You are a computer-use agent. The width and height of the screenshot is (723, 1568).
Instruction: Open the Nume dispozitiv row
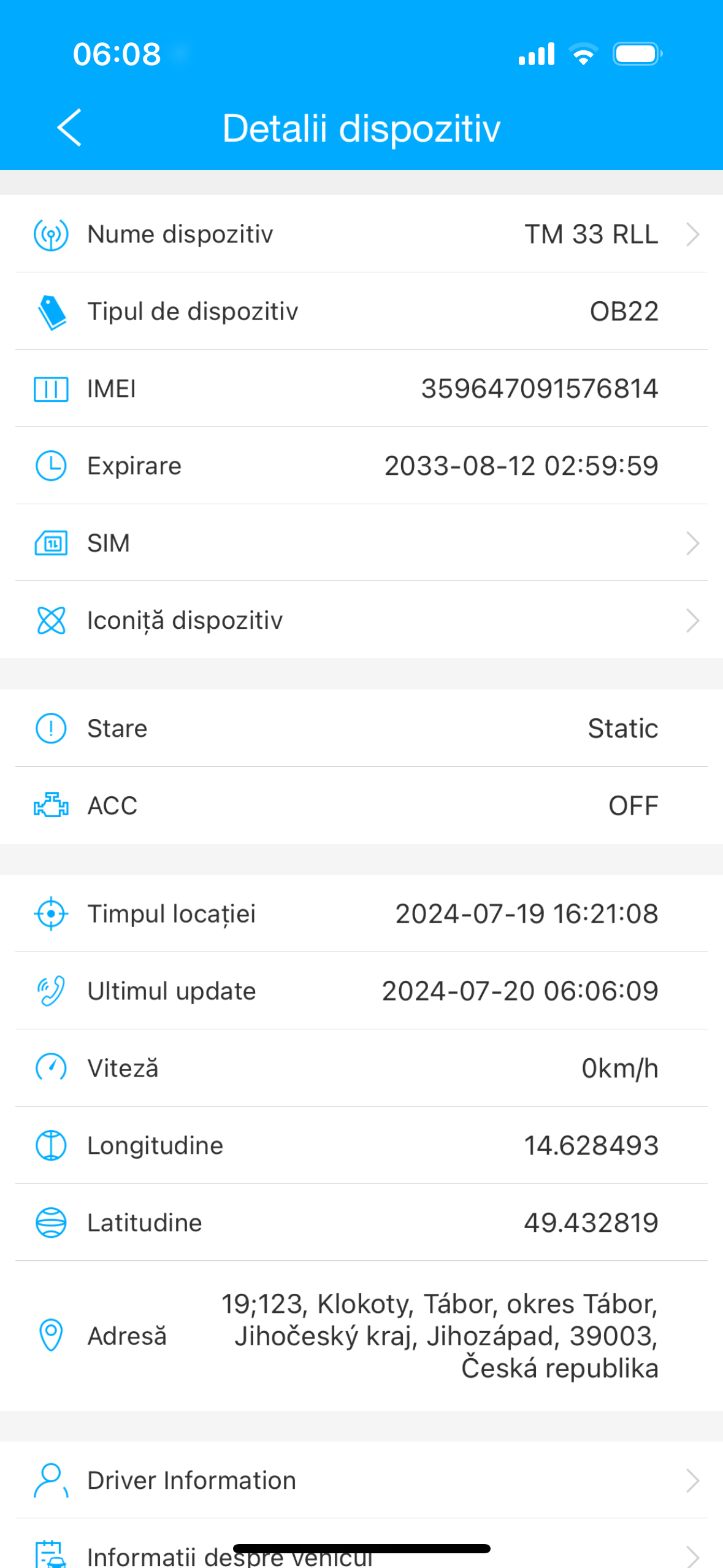tap(361, 234)
